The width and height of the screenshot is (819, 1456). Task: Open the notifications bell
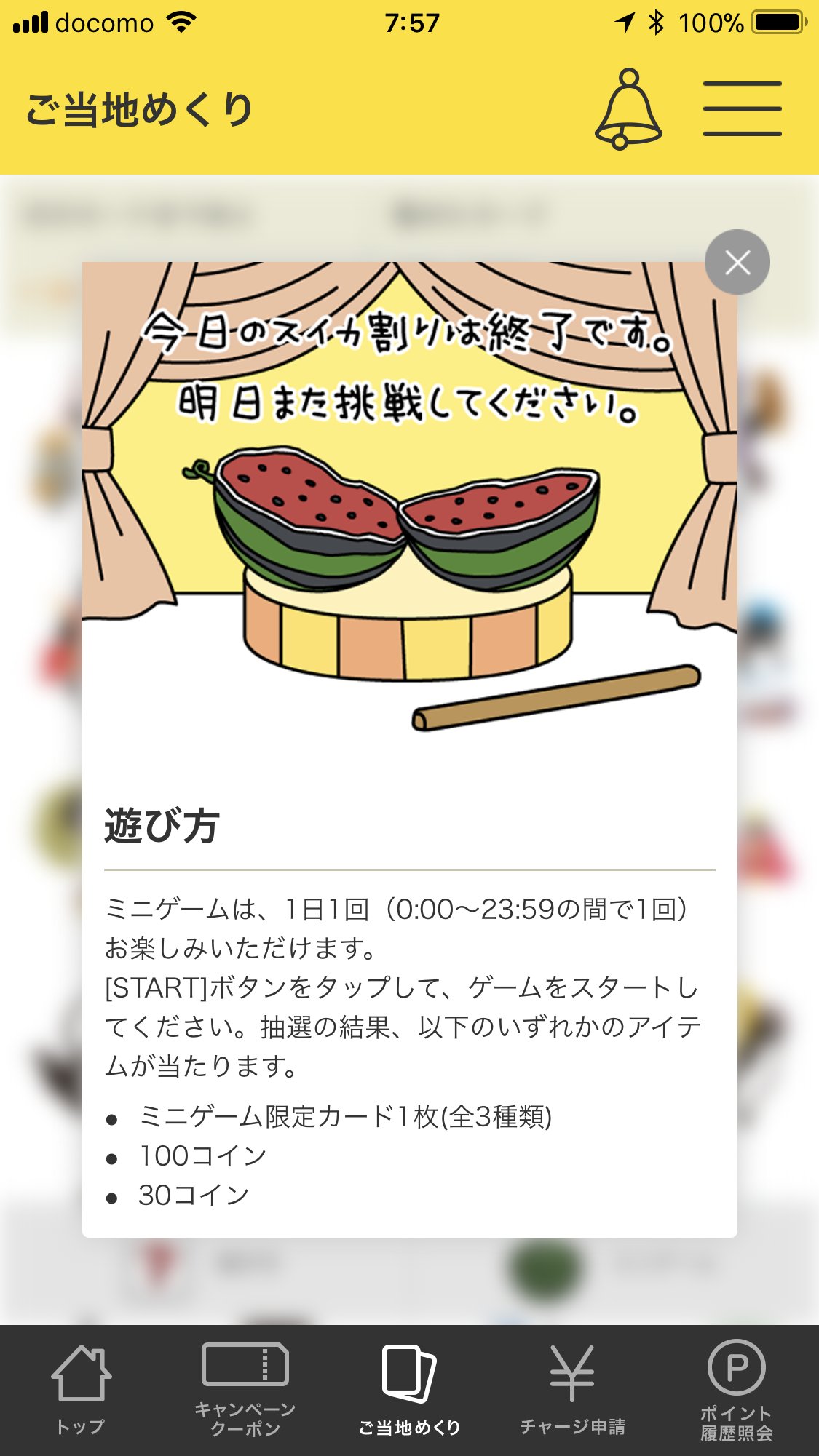click(628, 109)
